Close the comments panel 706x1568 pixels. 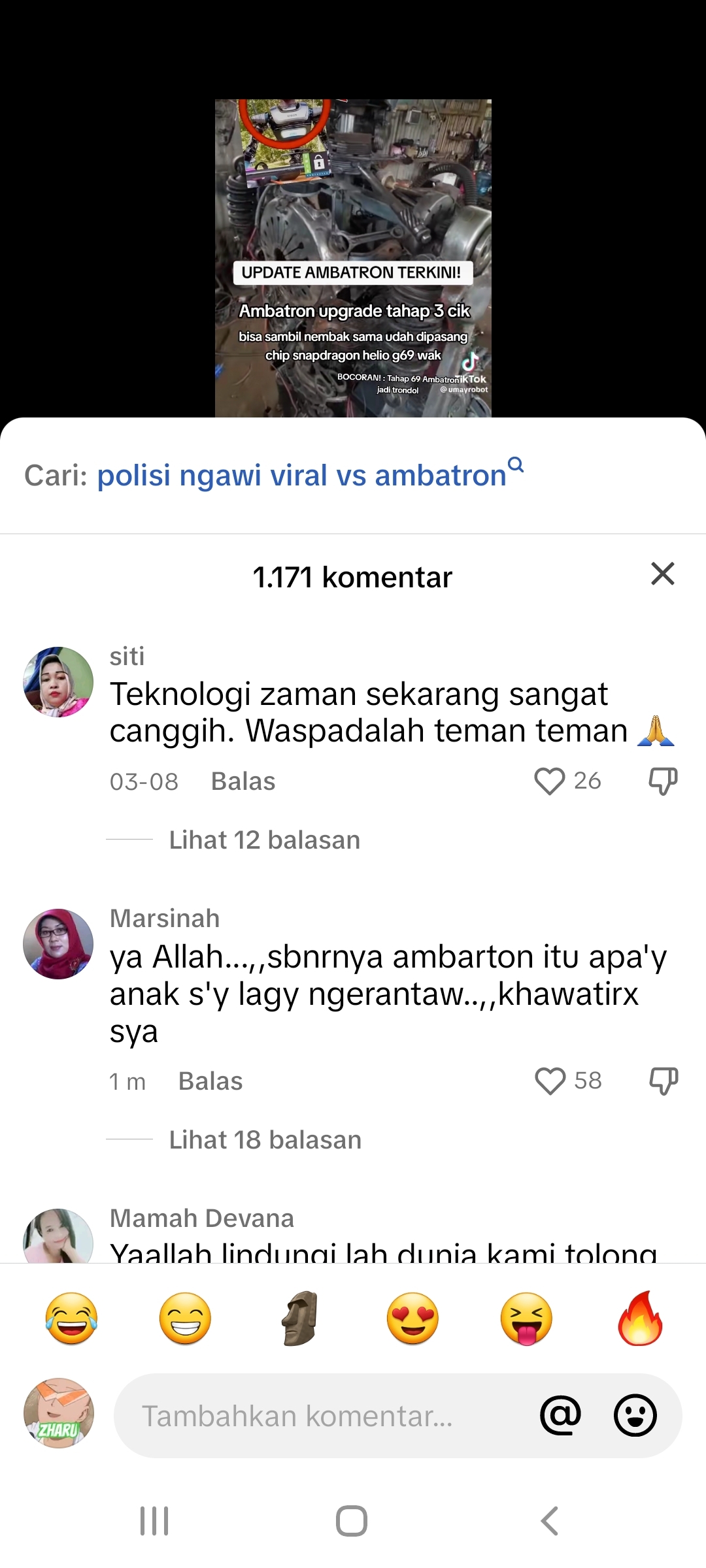point(662,574)
